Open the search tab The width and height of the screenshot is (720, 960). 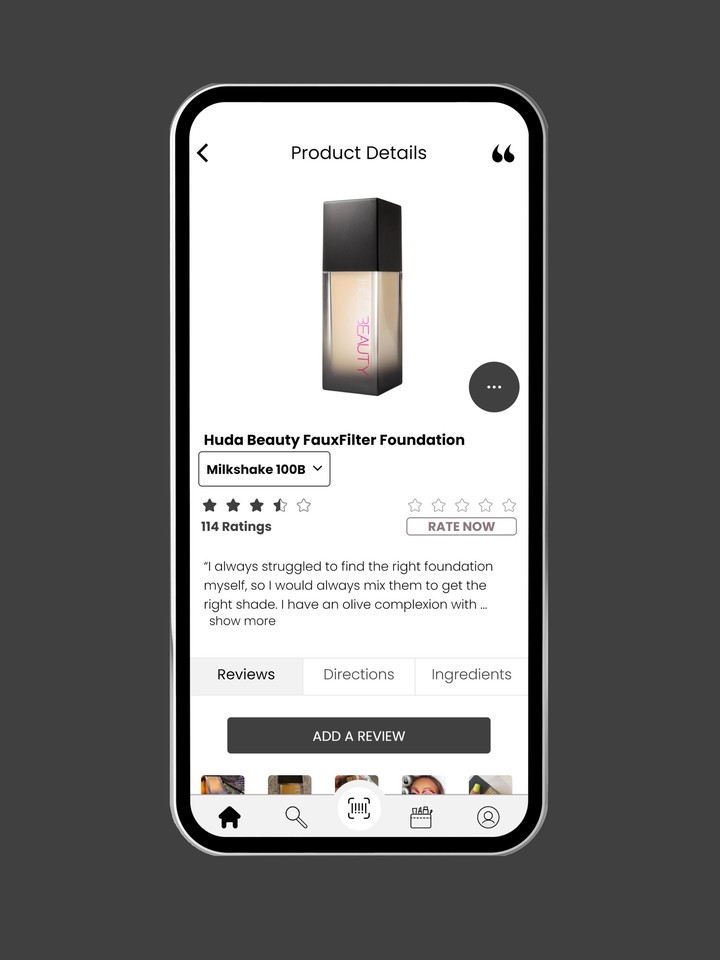click(x=296, y=817)
